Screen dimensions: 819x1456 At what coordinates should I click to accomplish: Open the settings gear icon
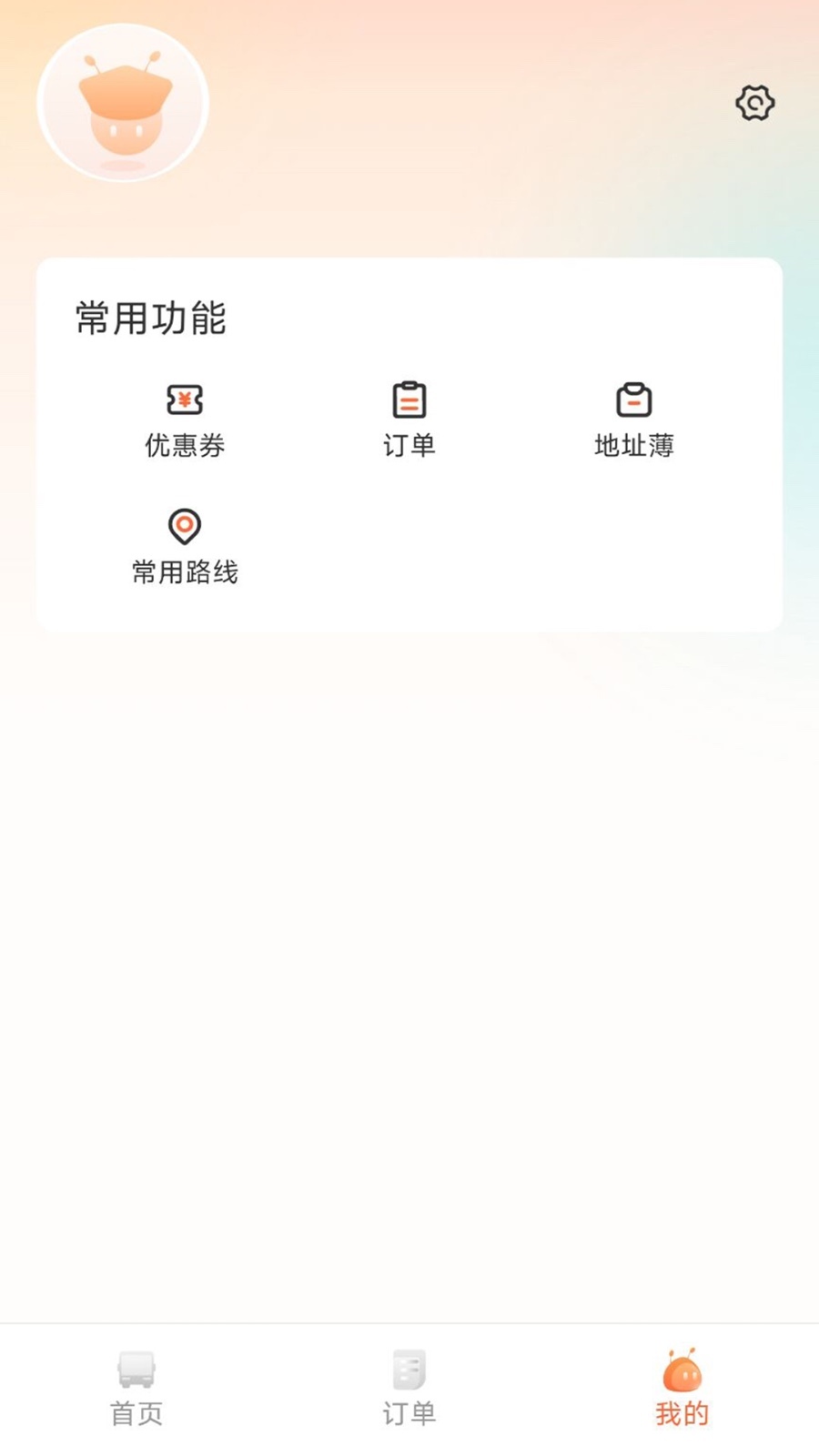click(x=754, y=103)
